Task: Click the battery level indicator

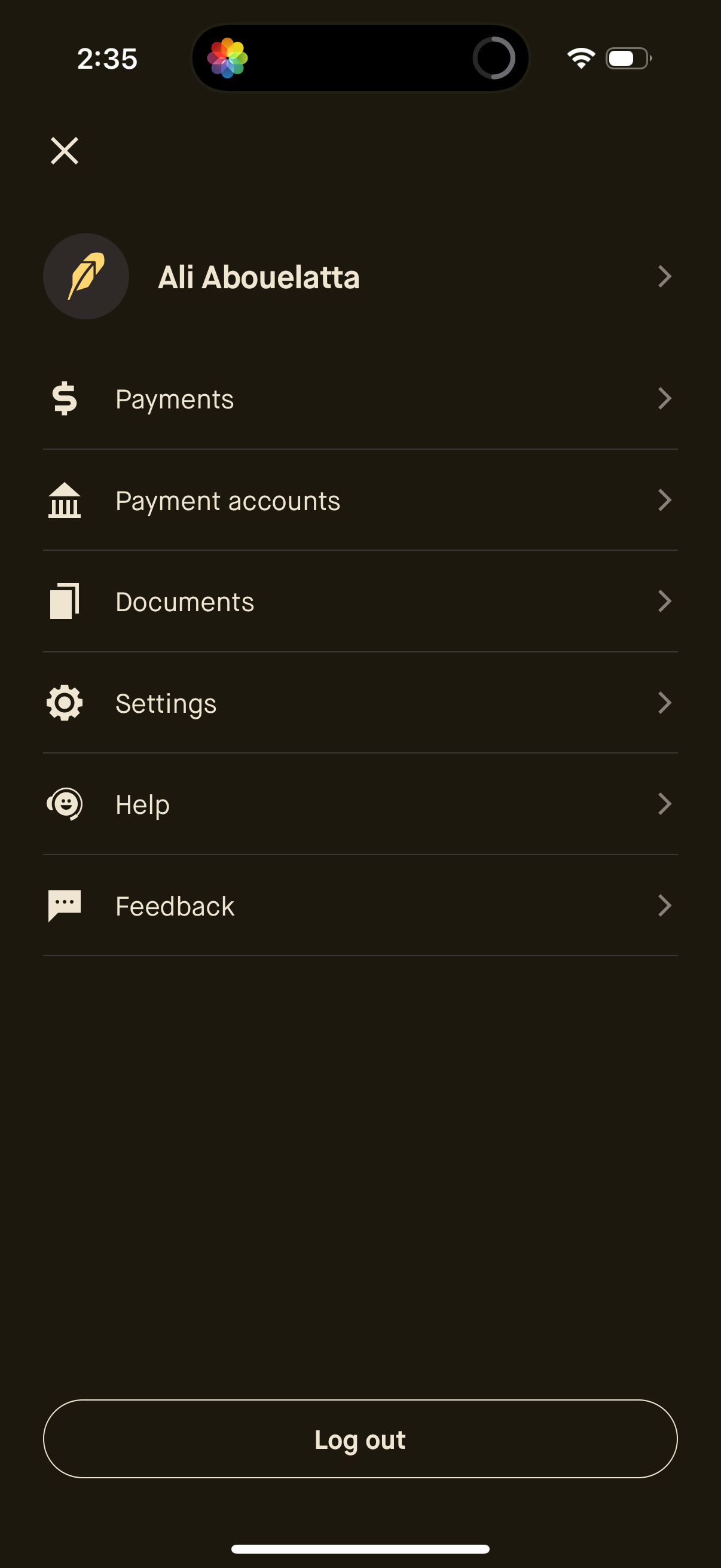Action: (627, 57)
